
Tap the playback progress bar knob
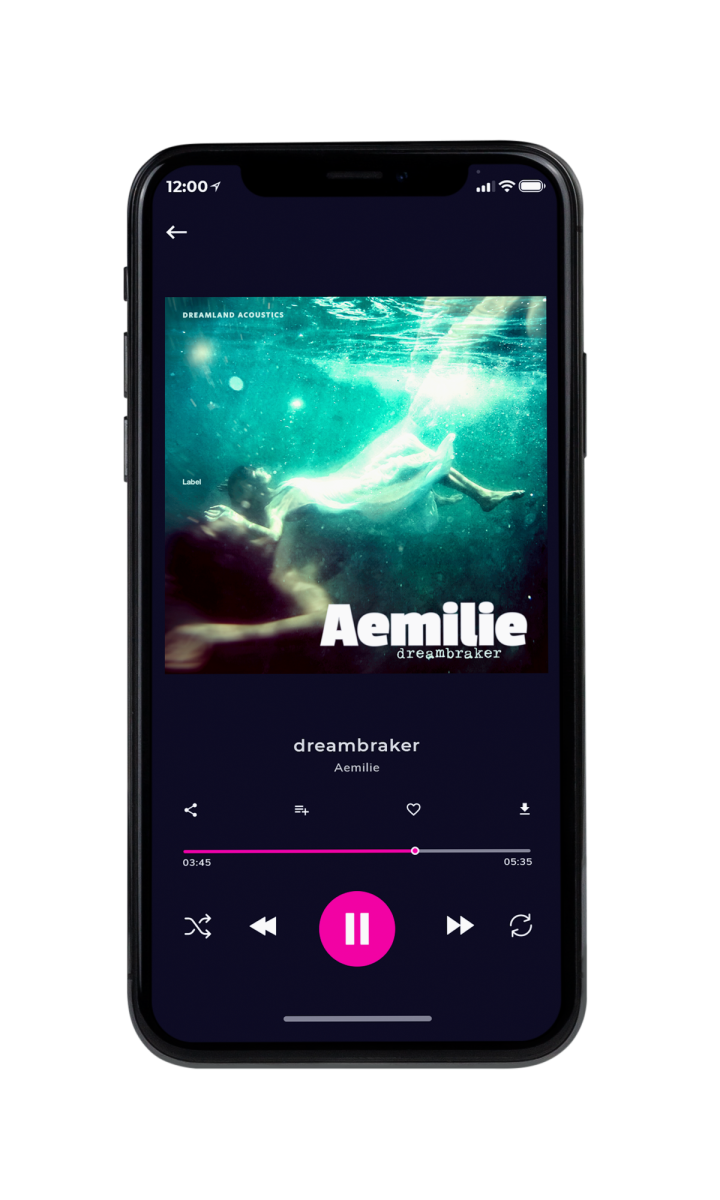415,851
